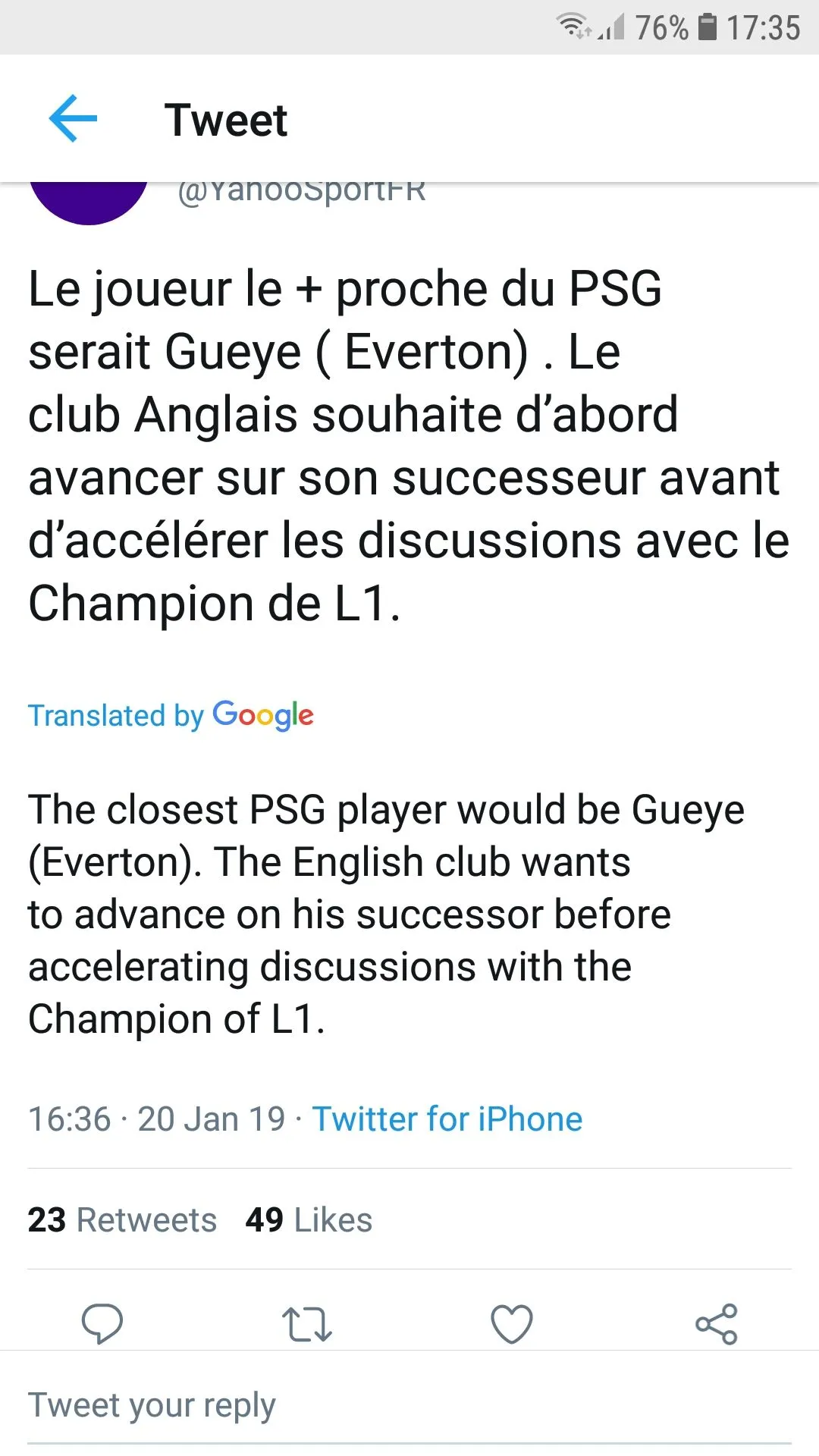Expand the tweet share menu

point(717,1323)
